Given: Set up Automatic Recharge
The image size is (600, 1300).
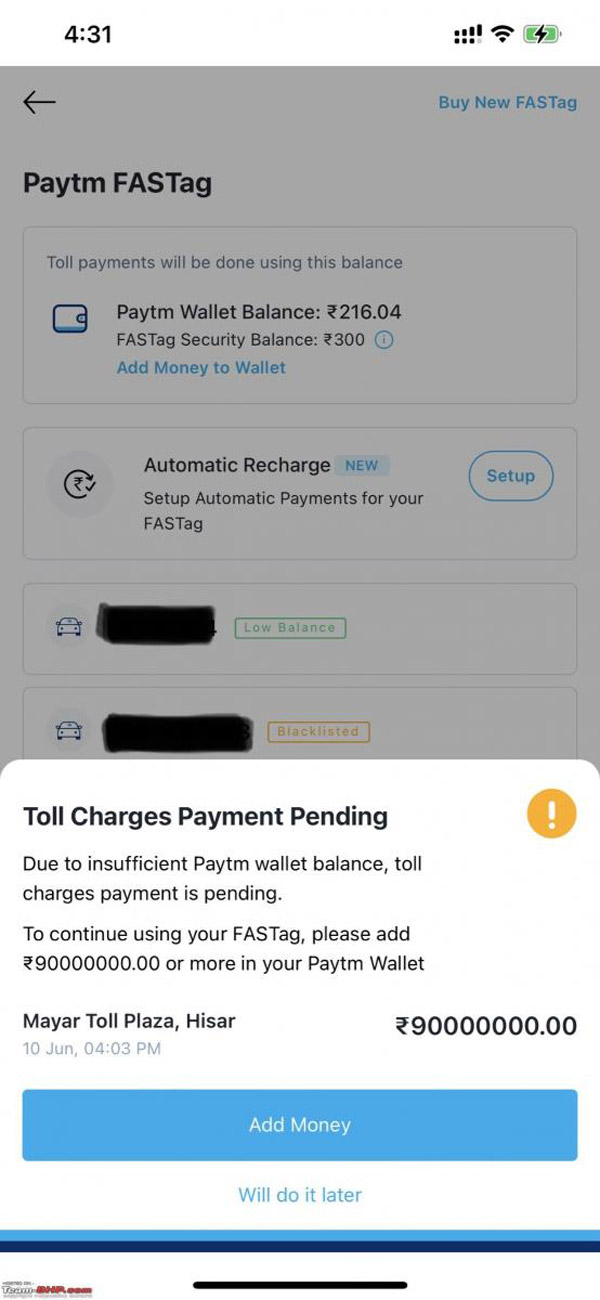Looking at the screenshot, I should click(x=510, y=476).
